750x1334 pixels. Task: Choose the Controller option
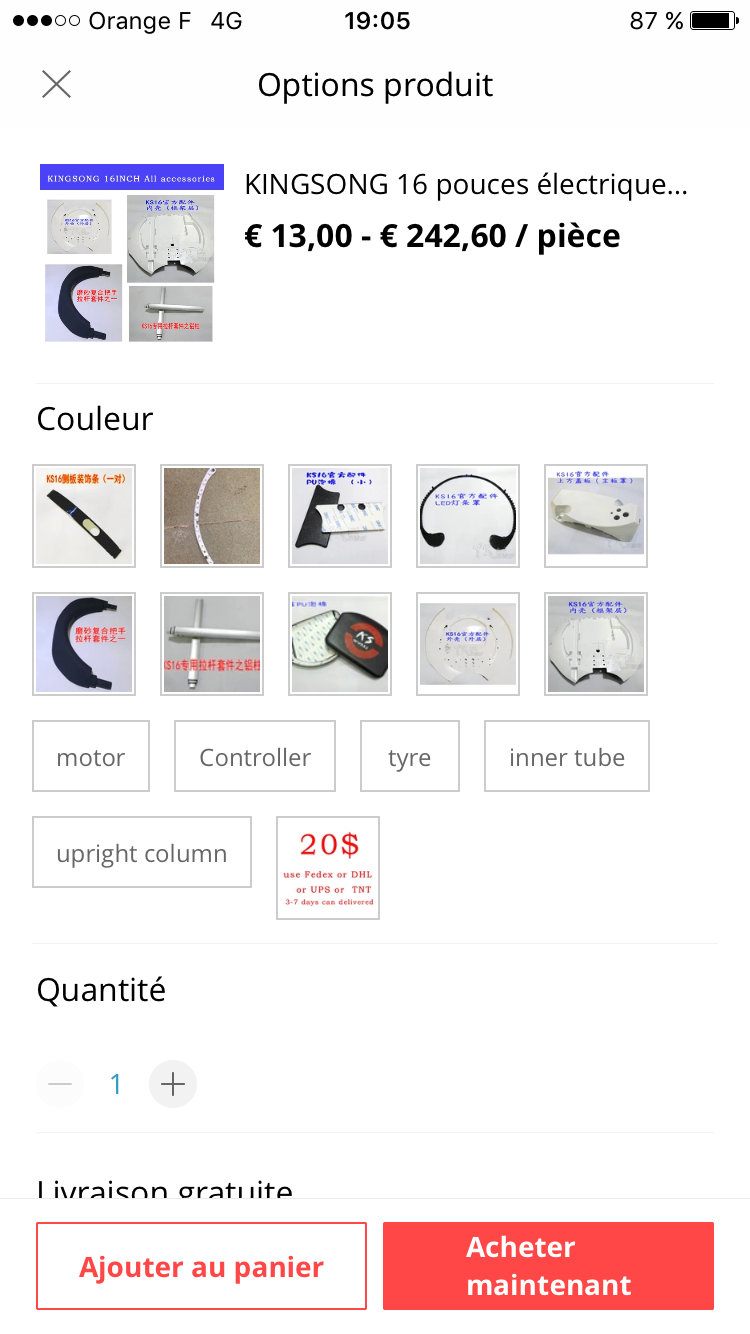pos(255,757)
